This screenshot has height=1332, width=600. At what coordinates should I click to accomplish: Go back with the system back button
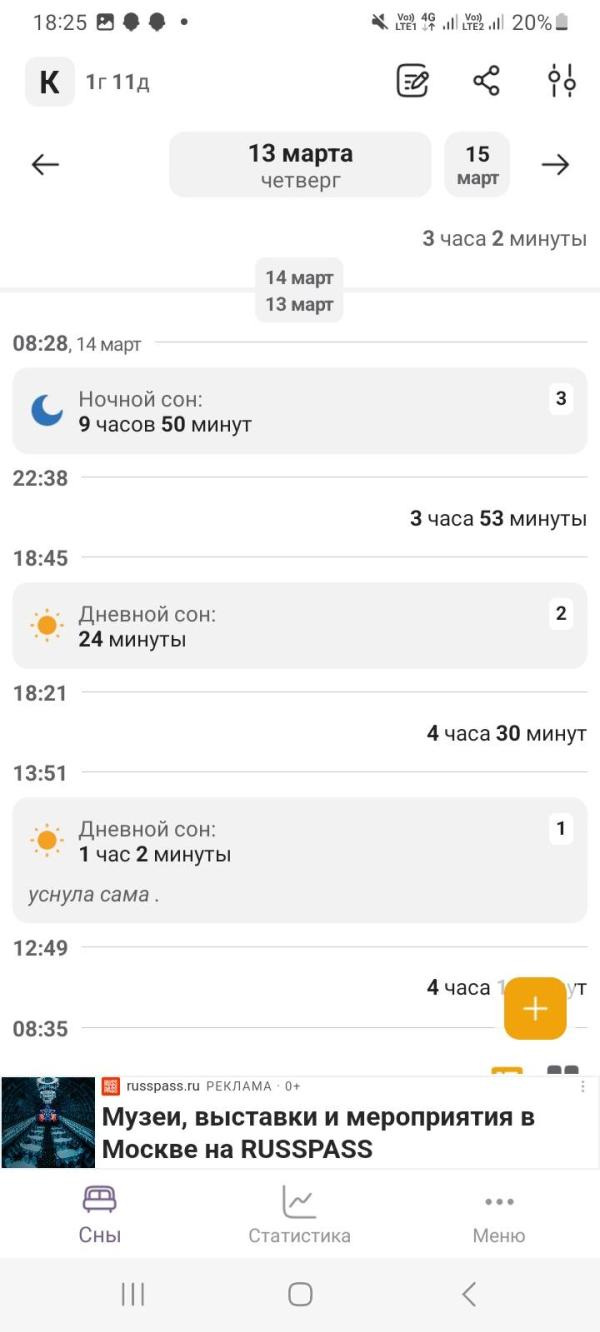pyautogui.click(x=469, y=1294)
